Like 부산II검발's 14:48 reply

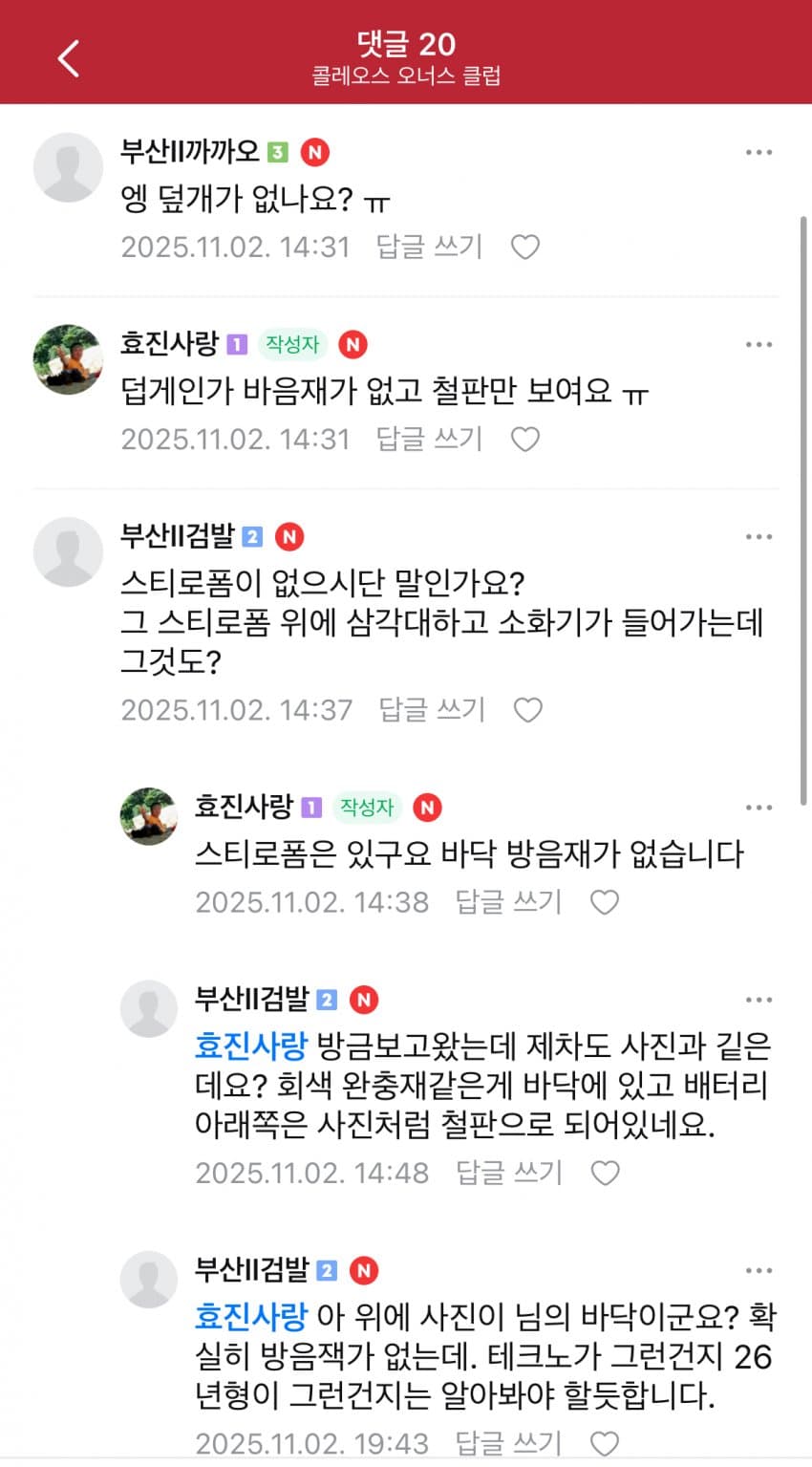(x=604, y=1173)
